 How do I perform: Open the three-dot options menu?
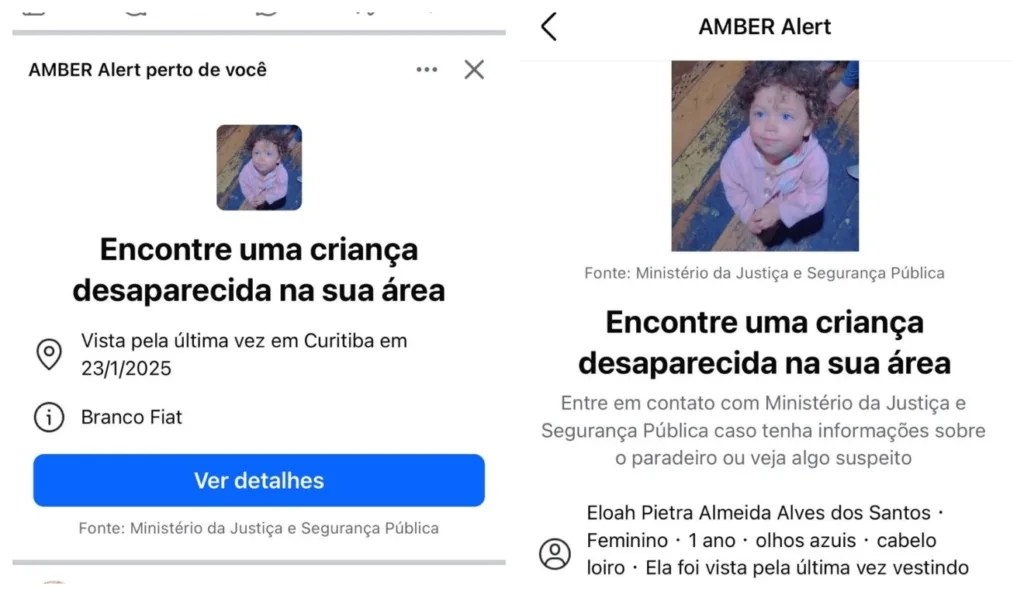coord(427,70)
